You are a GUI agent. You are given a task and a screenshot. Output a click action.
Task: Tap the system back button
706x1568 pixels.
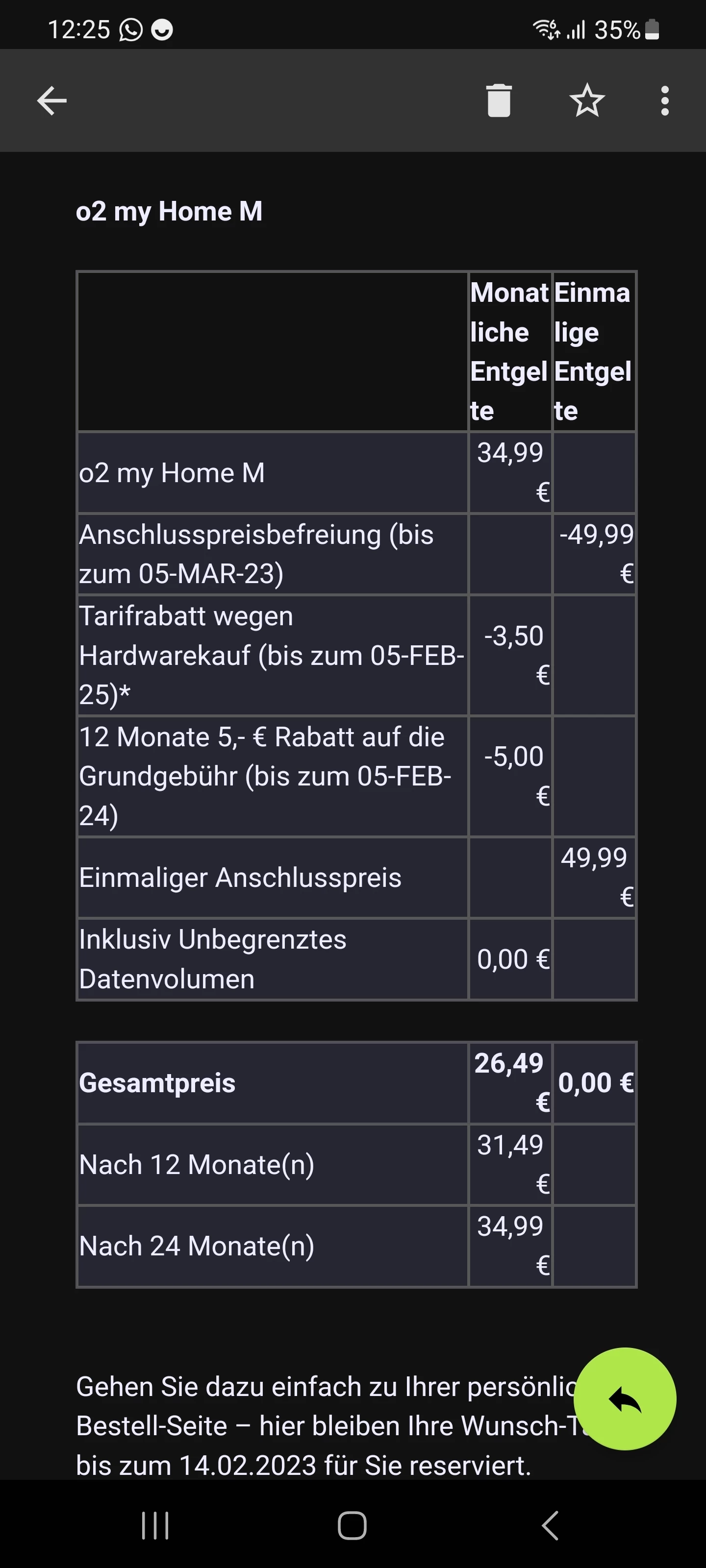[550, 1525]
